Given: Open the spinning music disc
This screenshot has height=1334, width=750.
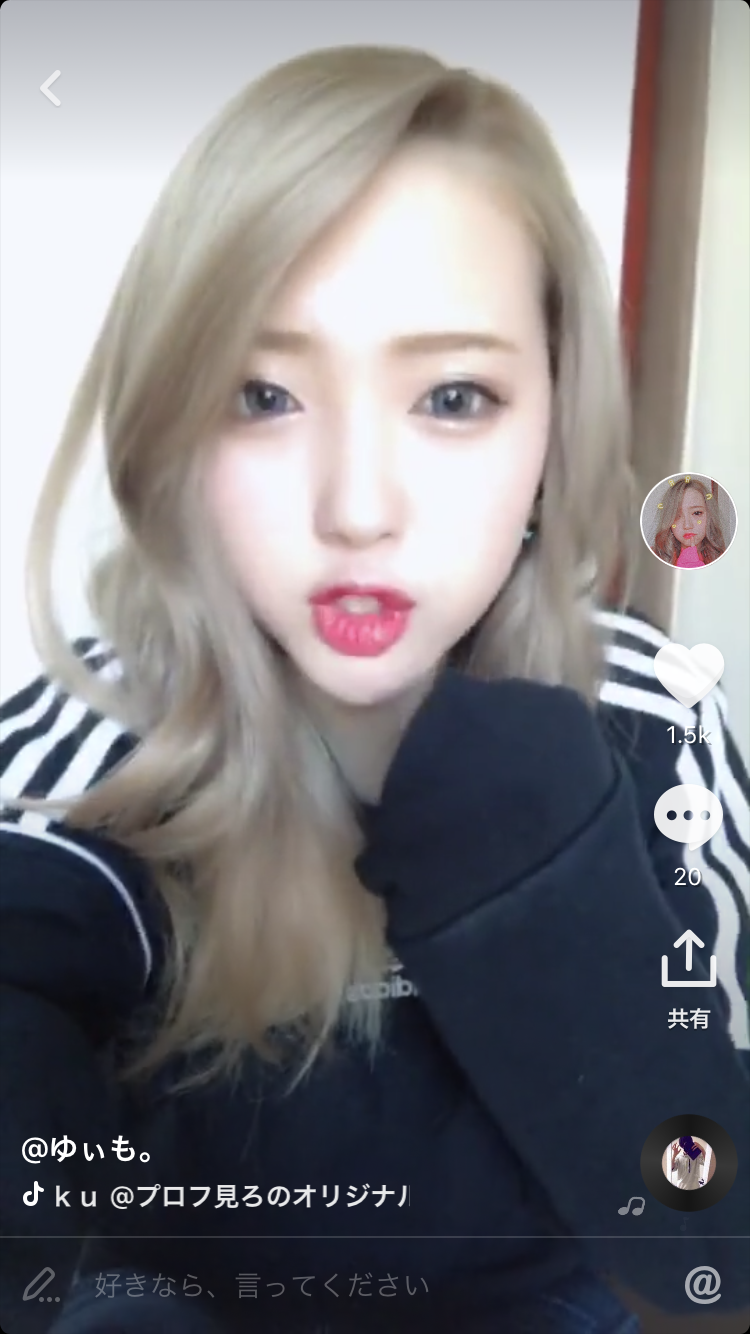Looking at the screenshot, I should coord(688,1162).
